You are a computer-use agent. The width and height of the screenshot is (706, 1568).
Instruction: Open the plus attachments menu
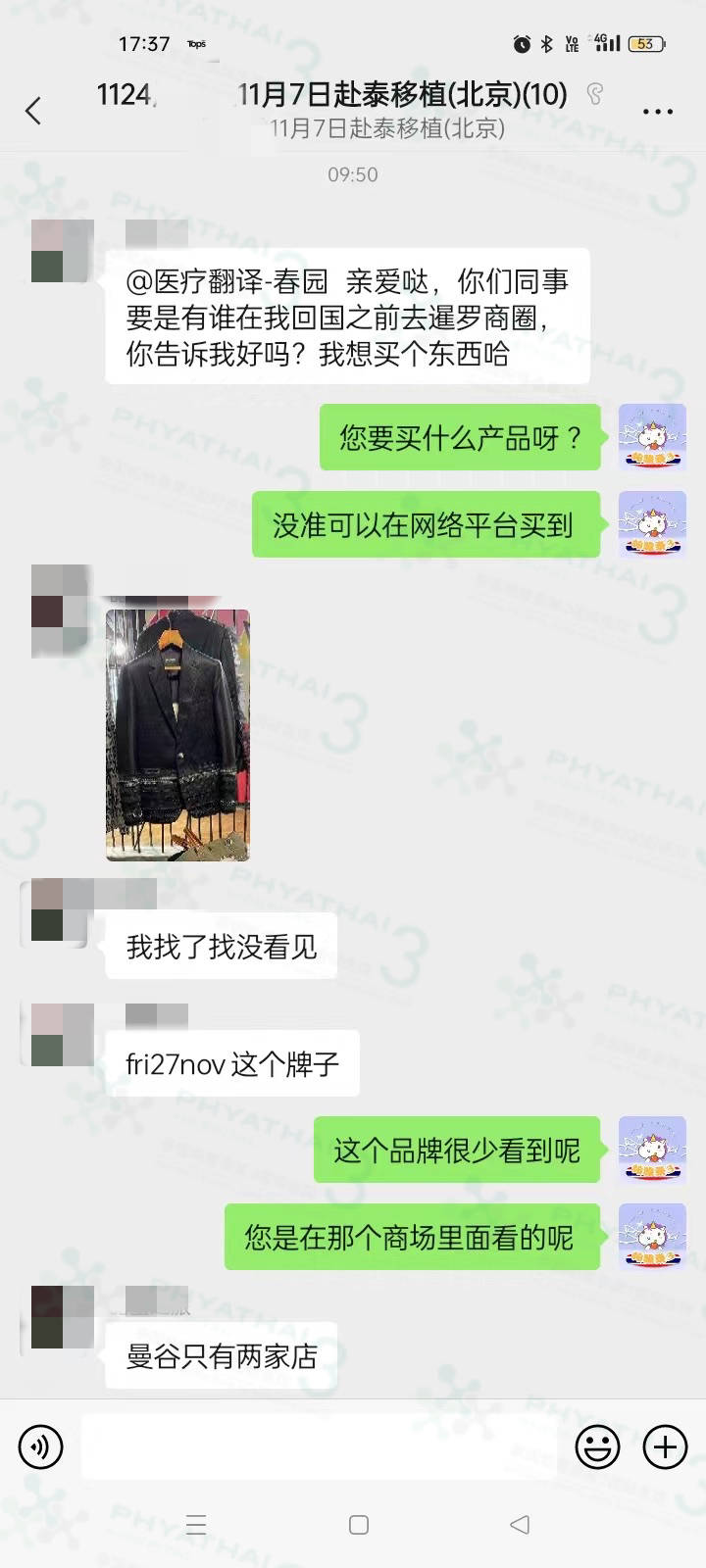[665, 1446]
